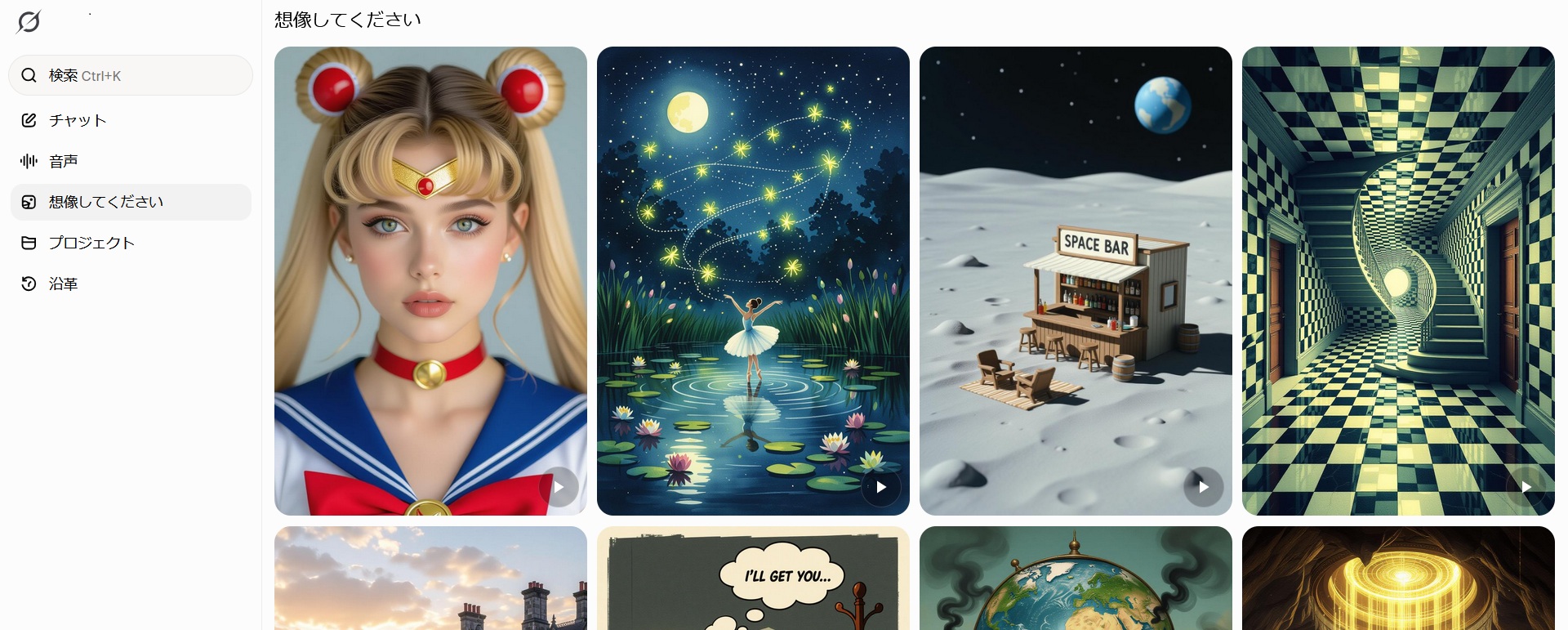Image resolution: width=1568 pixels, height=630 pixels.
Task: Open 沿革 history in the sidebar
Action: pos(63,284)
